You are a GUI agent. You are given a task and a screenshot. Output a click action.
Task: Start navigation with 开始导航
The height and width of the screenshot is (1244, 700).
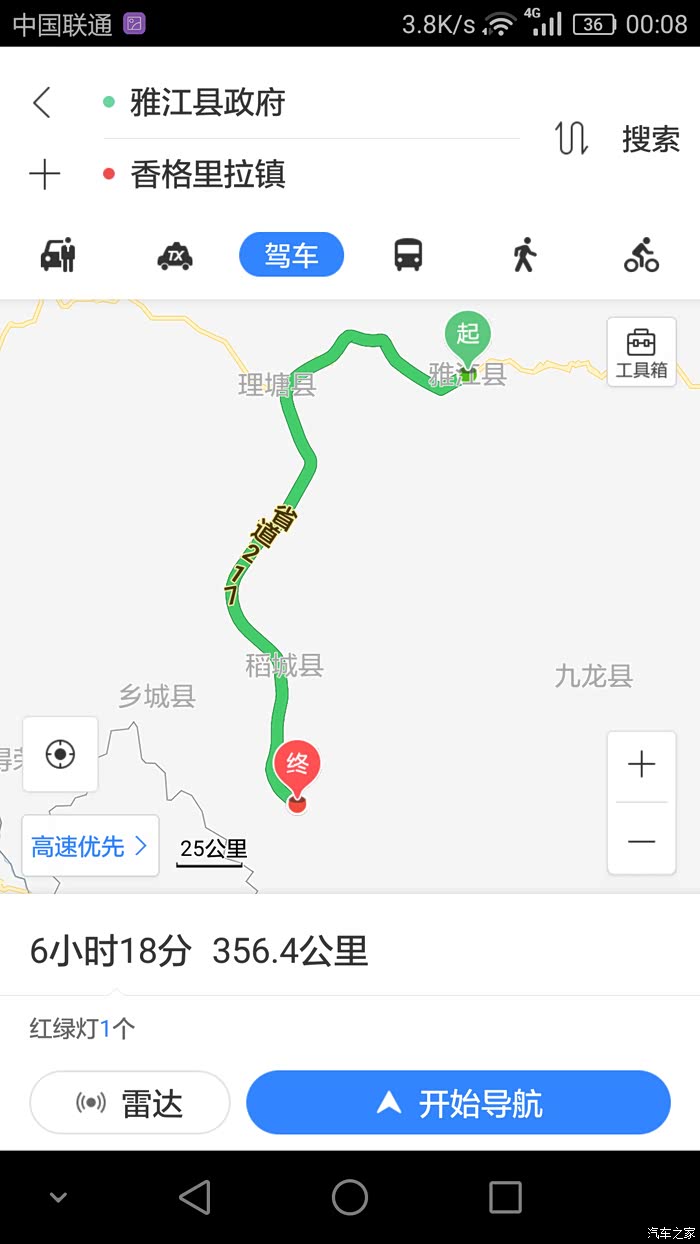[x=458, y=1103]
